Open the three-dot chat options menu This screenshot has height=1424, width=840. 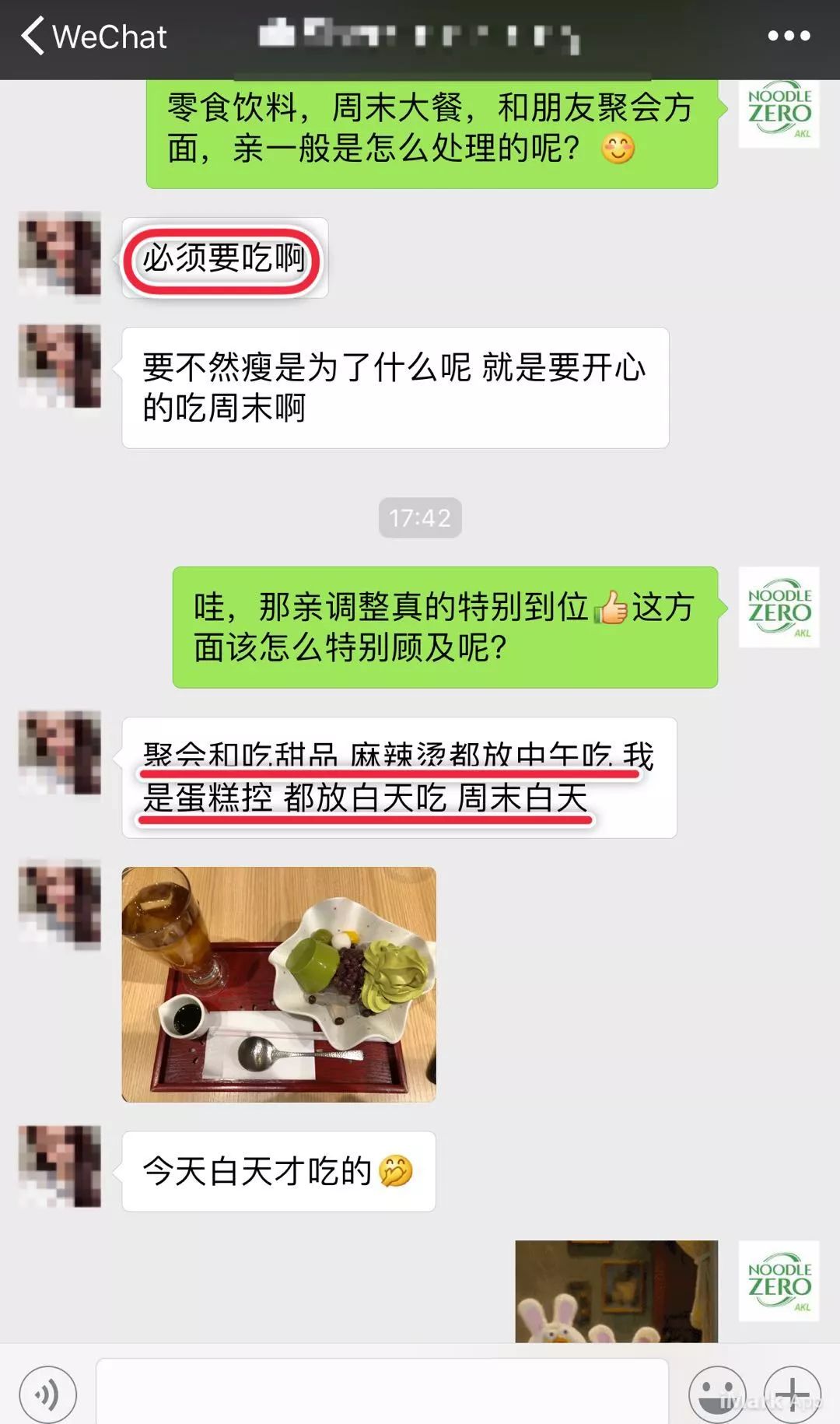pos(789,33)
